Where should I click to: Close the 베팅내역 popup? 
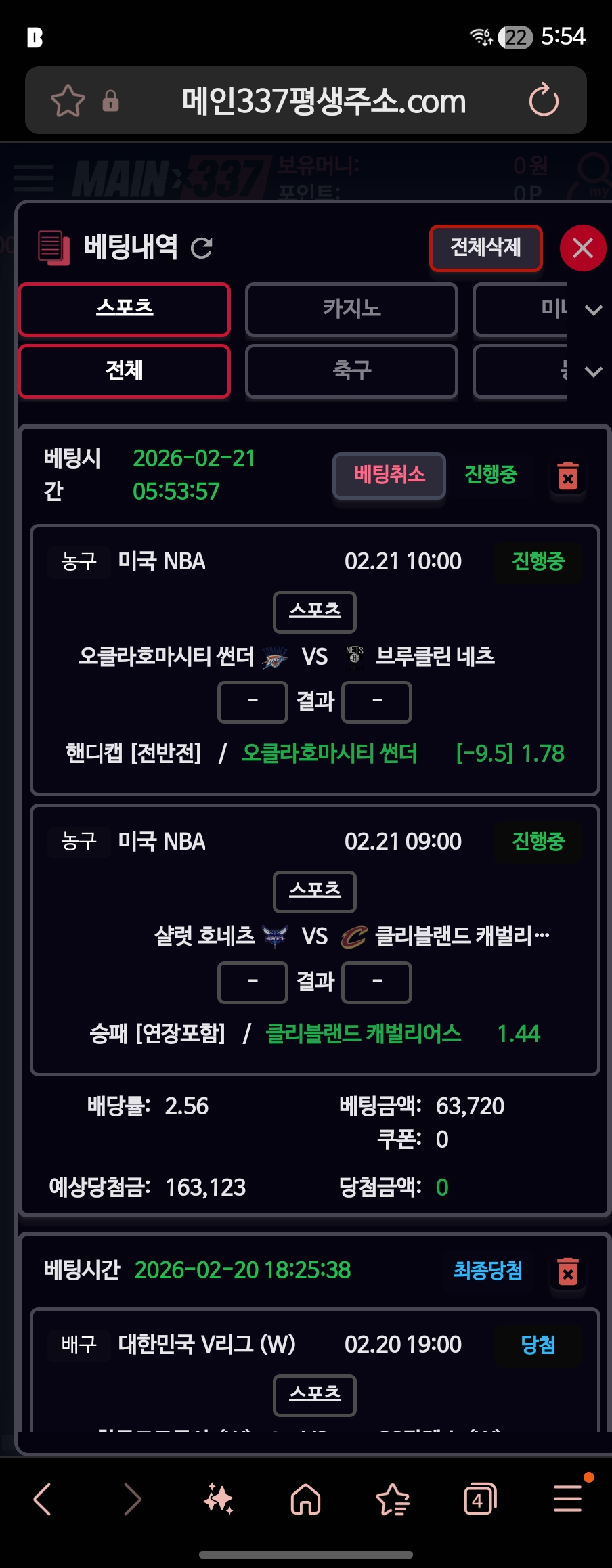pos(582,248)
